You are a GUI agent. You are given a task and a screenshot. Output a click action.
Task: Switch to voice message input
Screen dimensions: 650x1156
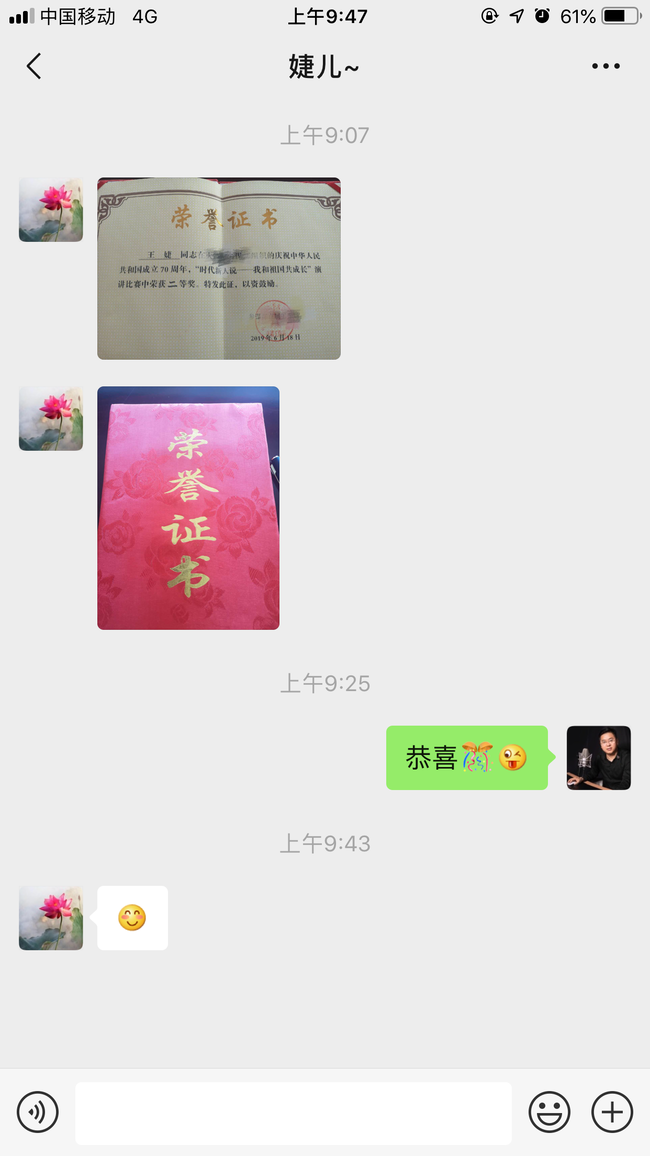(x=38, y=1112)
